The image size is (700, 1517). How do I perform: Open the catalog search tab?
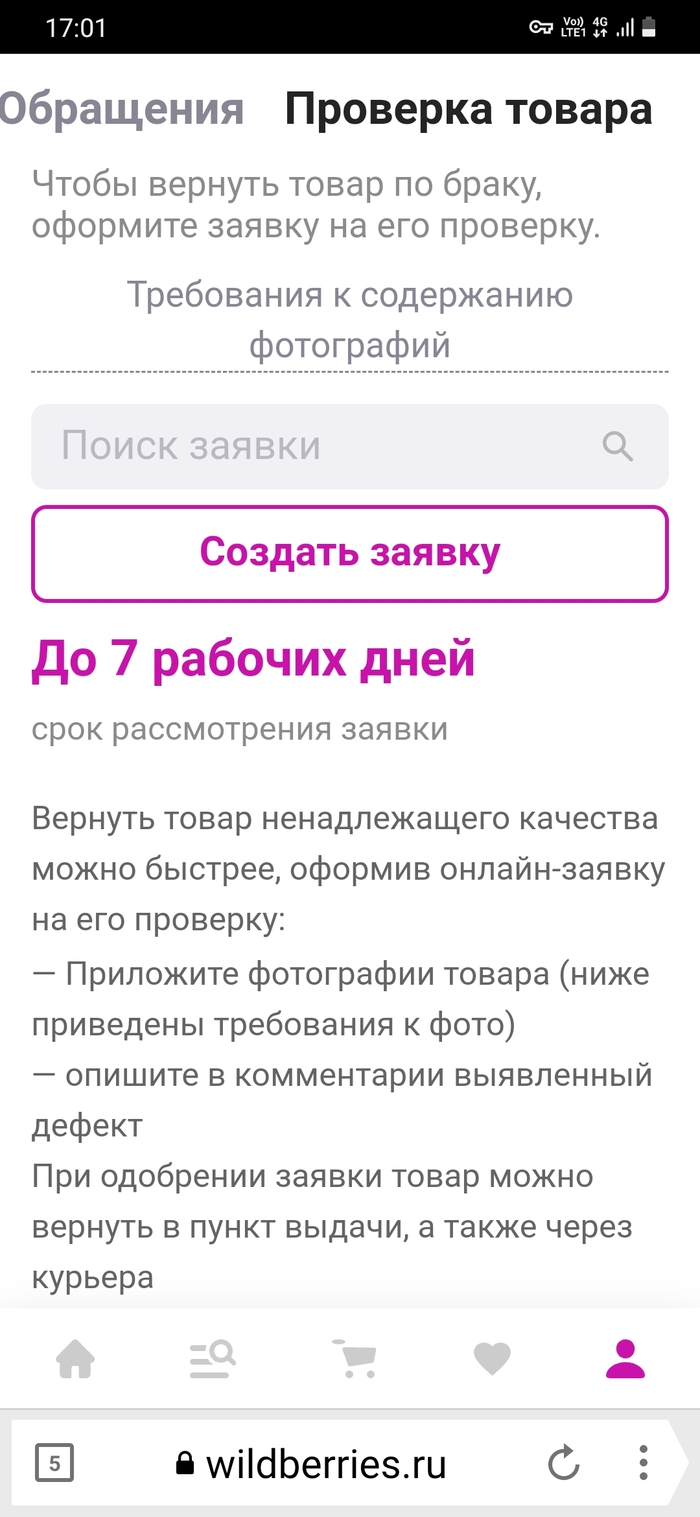coord(212,1358)
